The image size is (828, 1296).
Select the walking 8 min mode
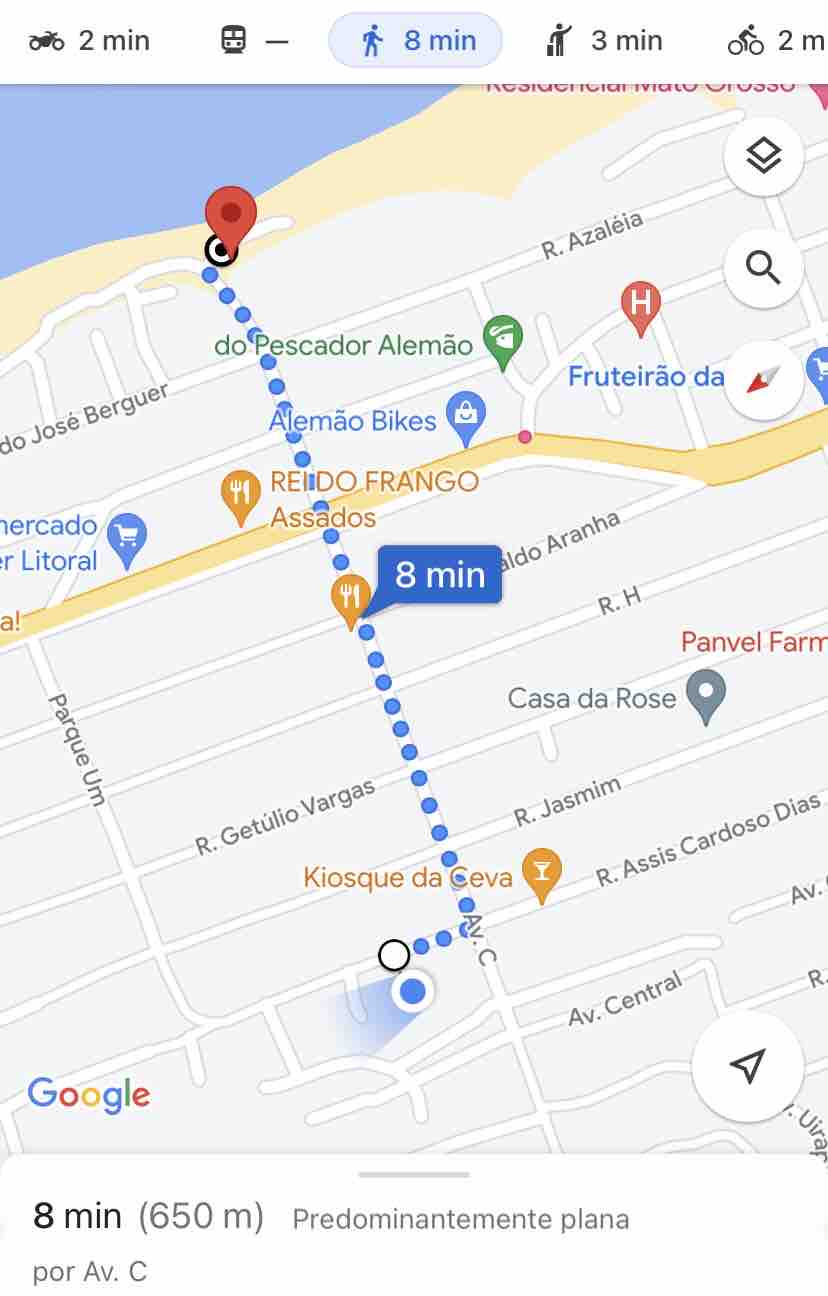click(416, 41)
